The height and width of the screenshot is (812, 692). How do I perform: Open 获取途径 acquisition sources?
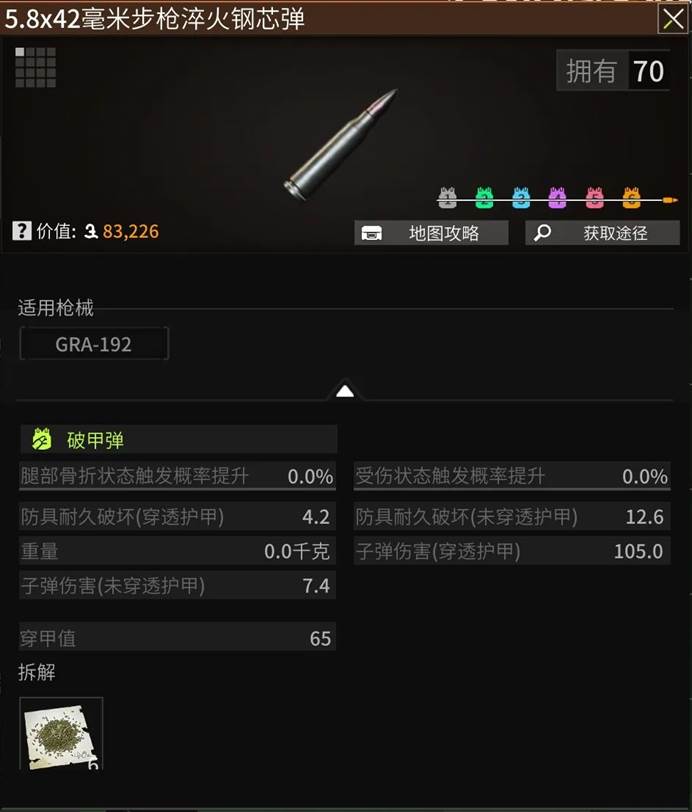click(x=602, y=233)
